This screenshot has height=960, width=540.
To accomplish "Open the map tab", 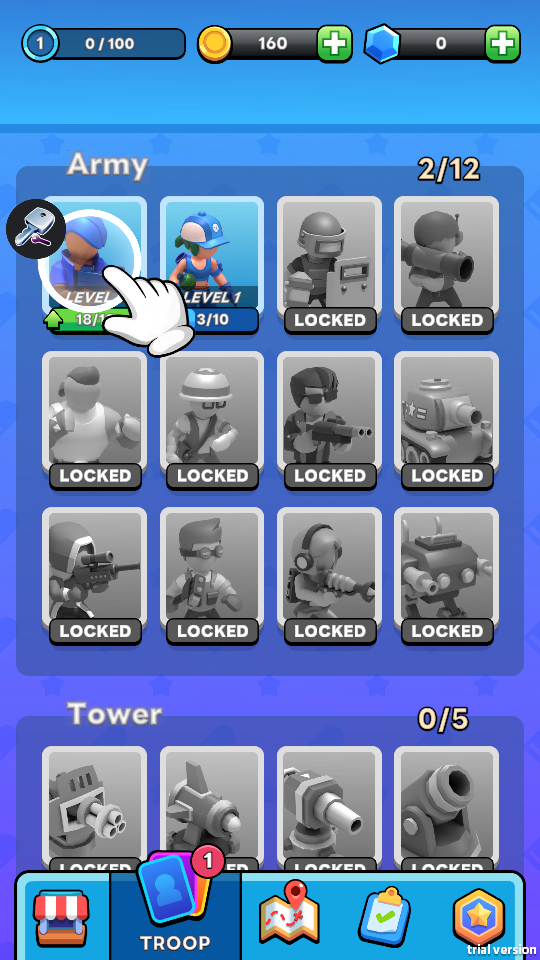I will coord(290,912).
